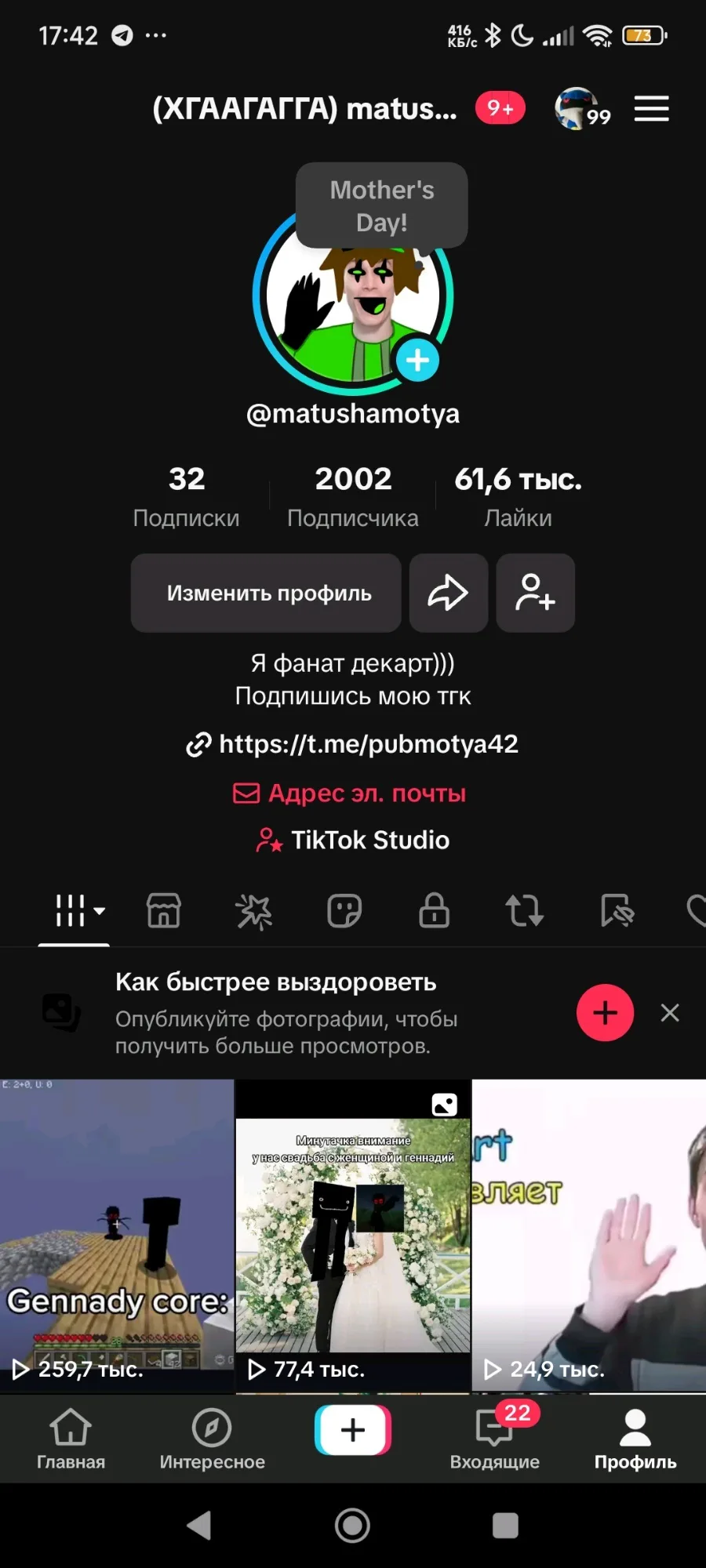The image size is (706, 1568).
Task: Switch to the private videos lock tab
Action: coord(434,911)
